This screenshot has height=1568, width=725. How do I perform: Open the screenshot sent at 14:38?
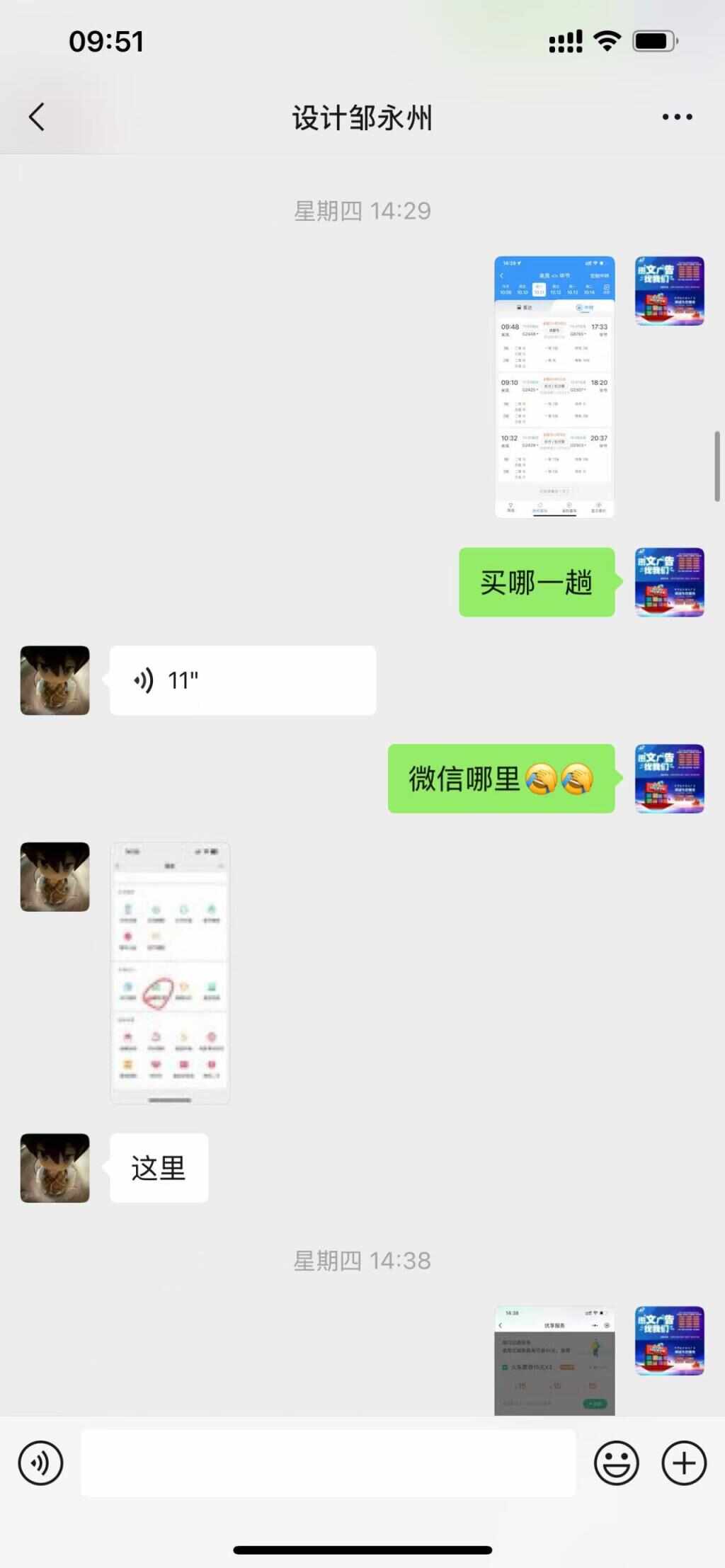tap(554, 1360)
